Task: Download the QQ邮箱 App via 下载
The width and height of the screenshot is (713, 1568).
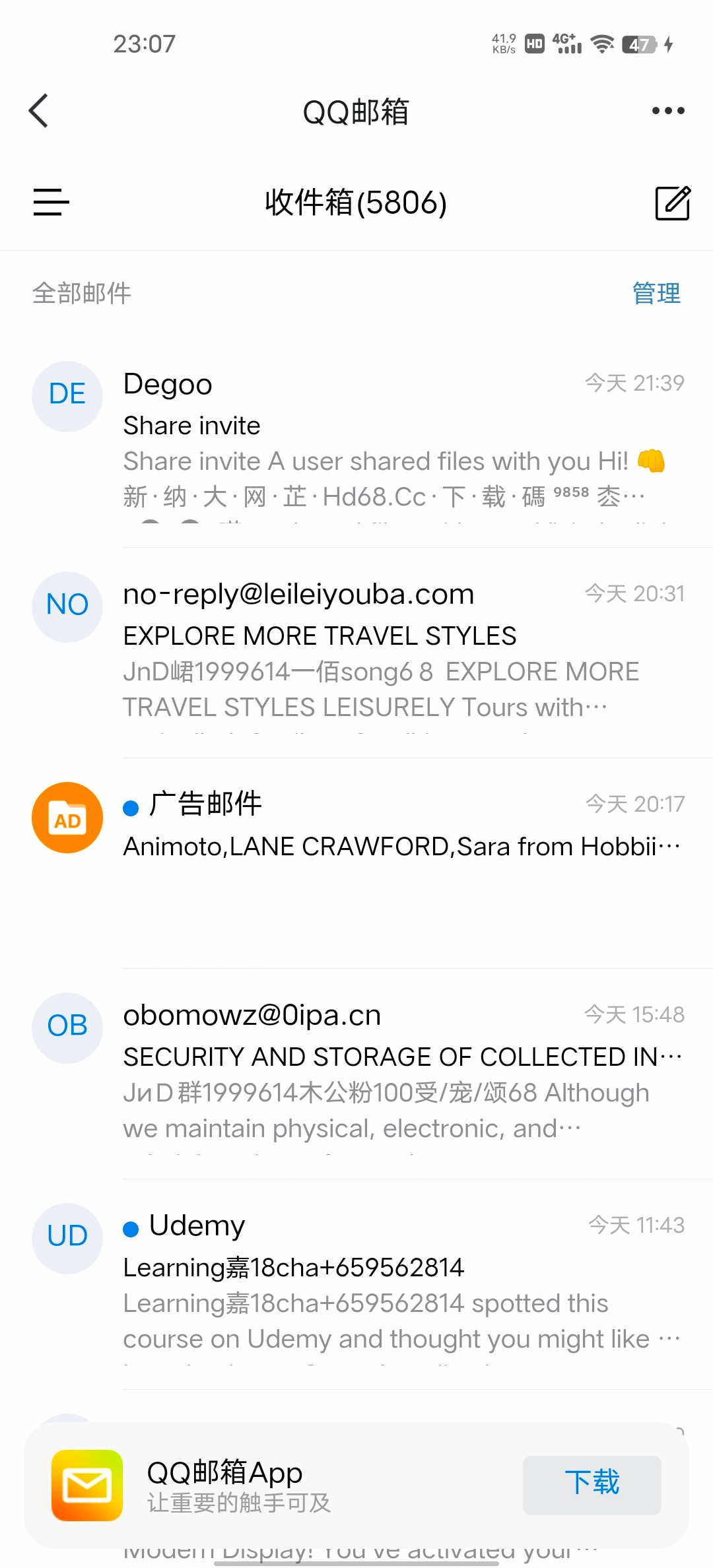Action: coord(592,1485)
